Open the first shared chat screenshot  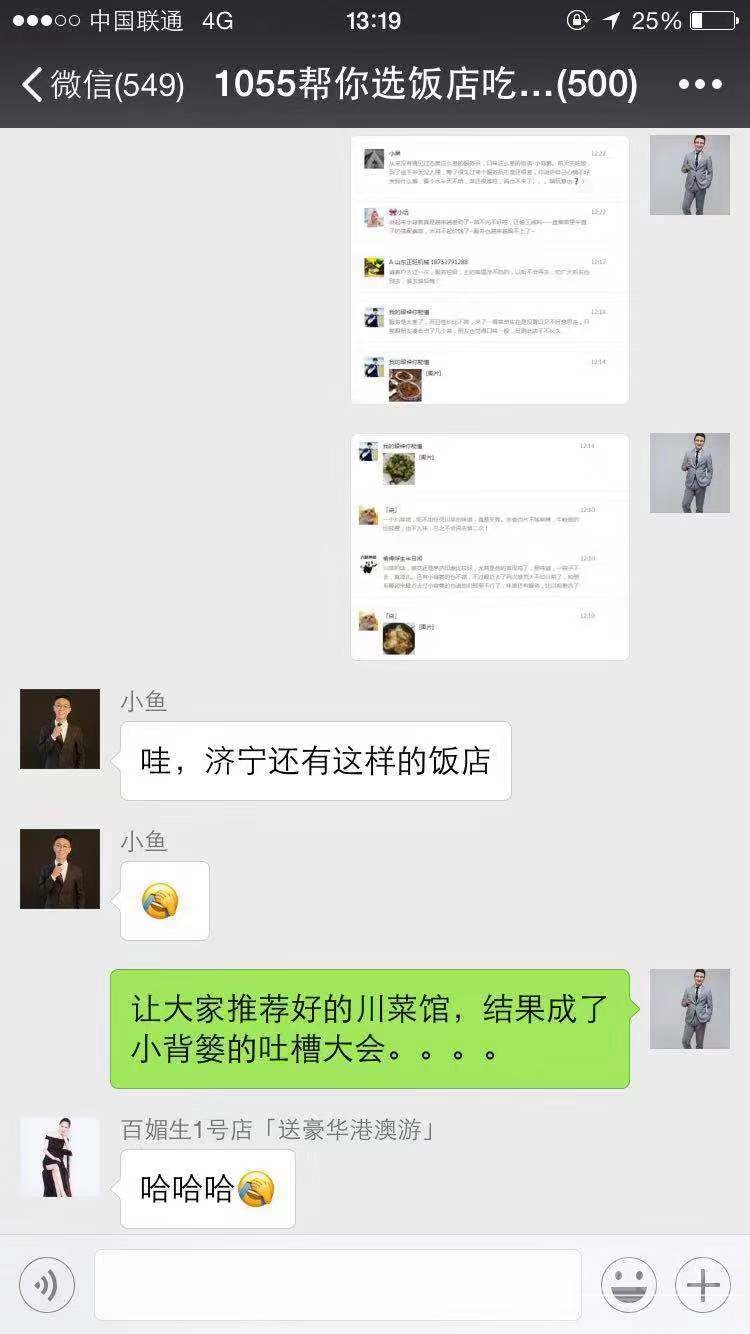pyautogui.click(x=490, y=270)
